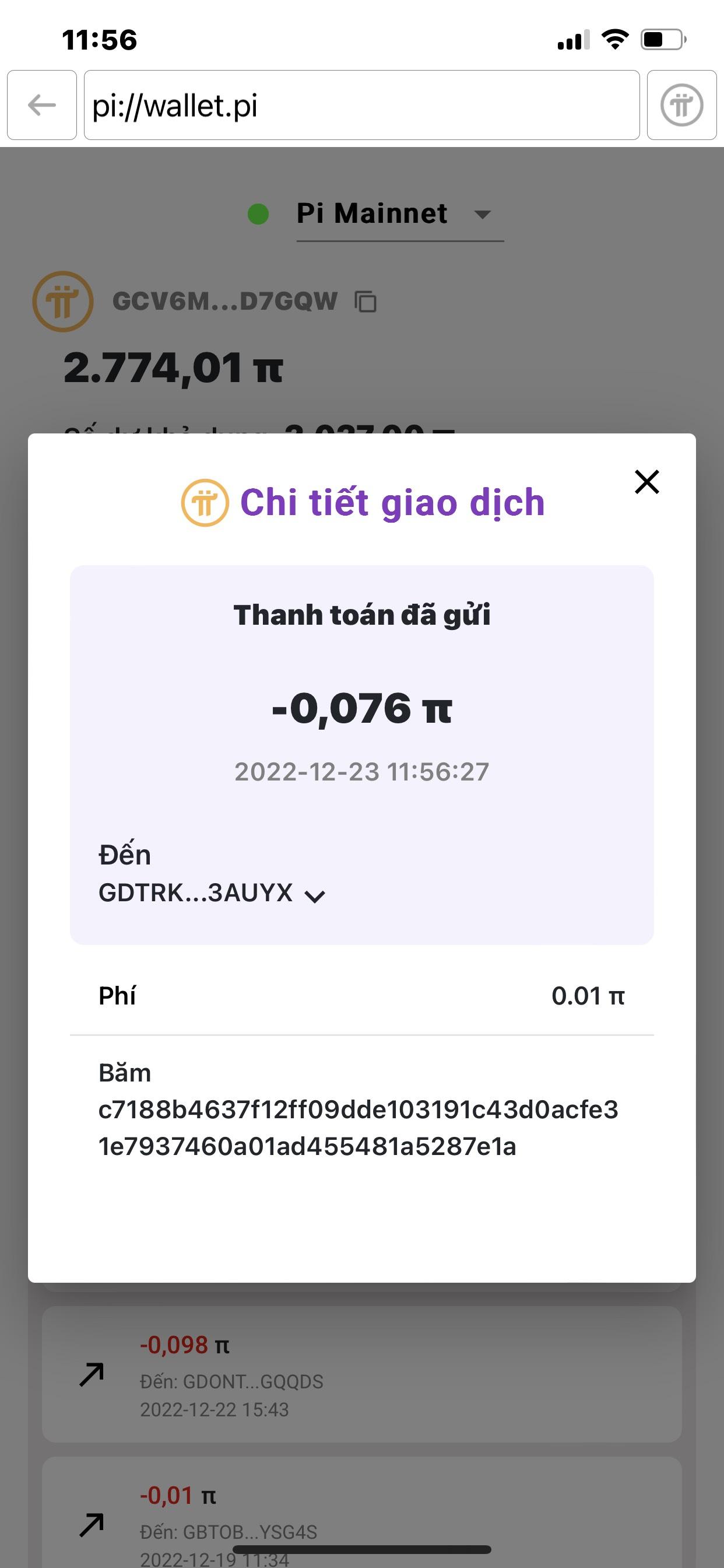Image resolution: width=724 pixels, height=1568 pixels.
Task: Open the -0,01 π transaction to GBTOB...YSG4S
Action: pyautogui.click(x=361, y=1513)
